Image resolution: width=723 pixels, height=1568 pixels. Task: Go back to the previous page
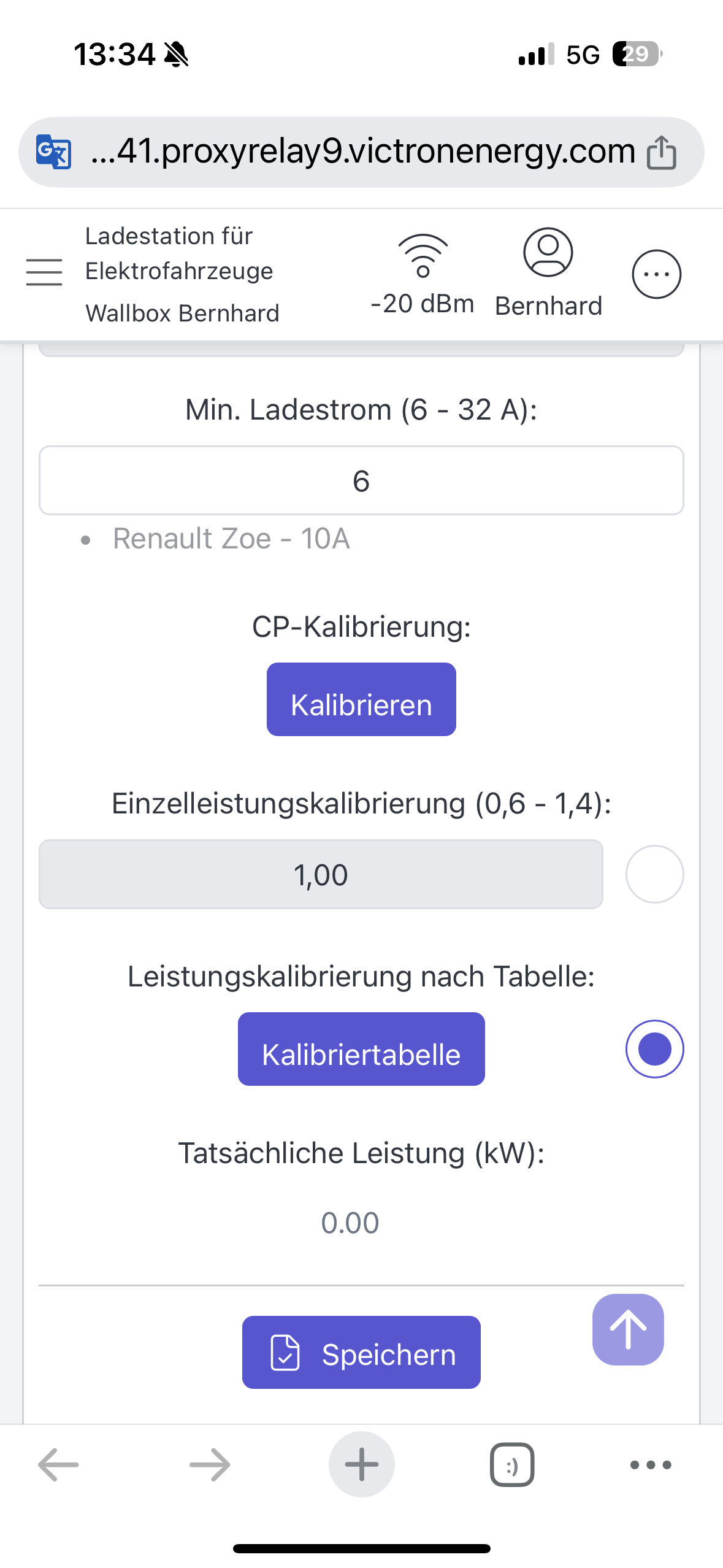click(58, 1465)
